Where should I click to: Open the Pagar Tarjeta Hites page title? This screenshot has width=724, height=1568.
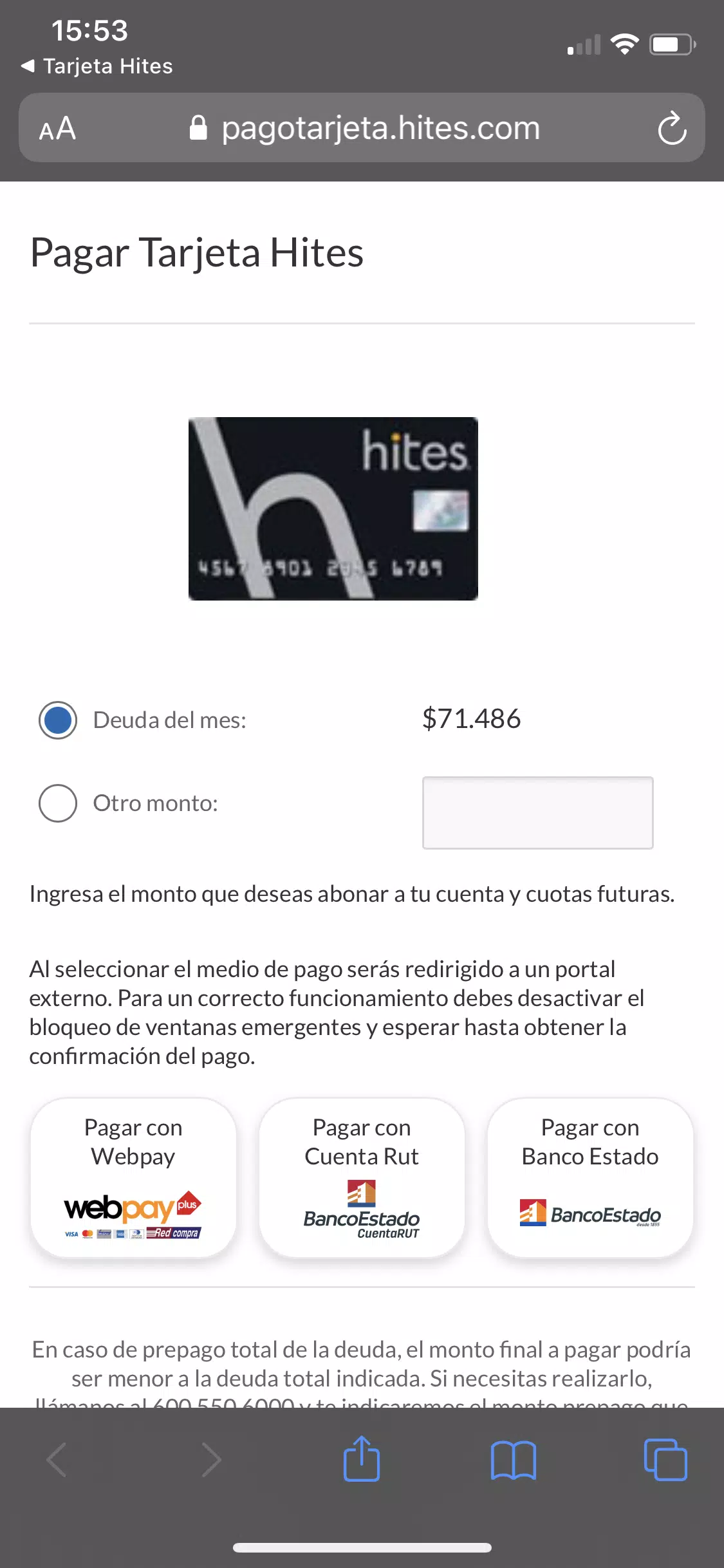coord(197,253)
